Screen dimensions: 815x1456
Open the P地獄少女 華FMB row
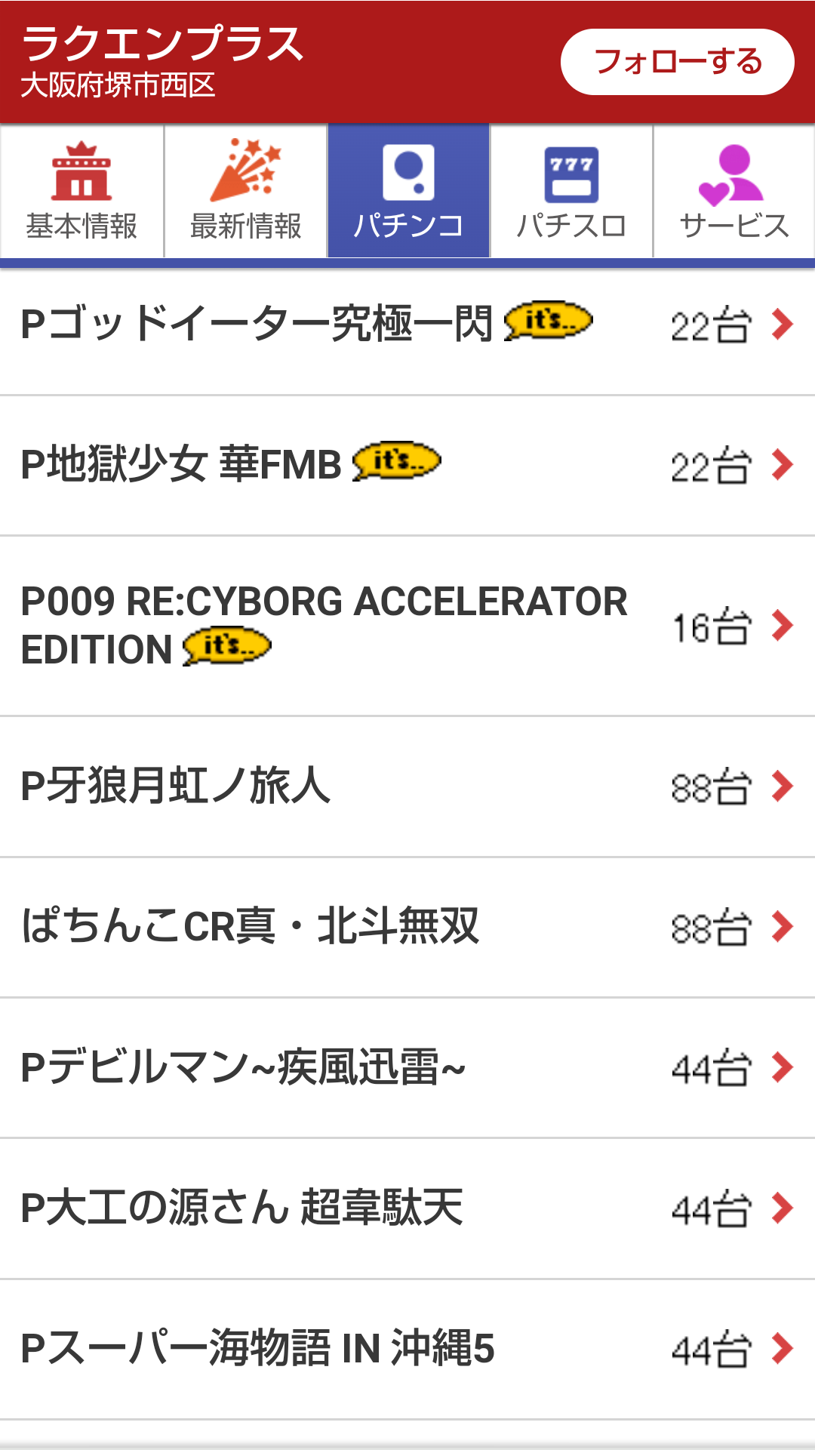[x=407, y=466]
